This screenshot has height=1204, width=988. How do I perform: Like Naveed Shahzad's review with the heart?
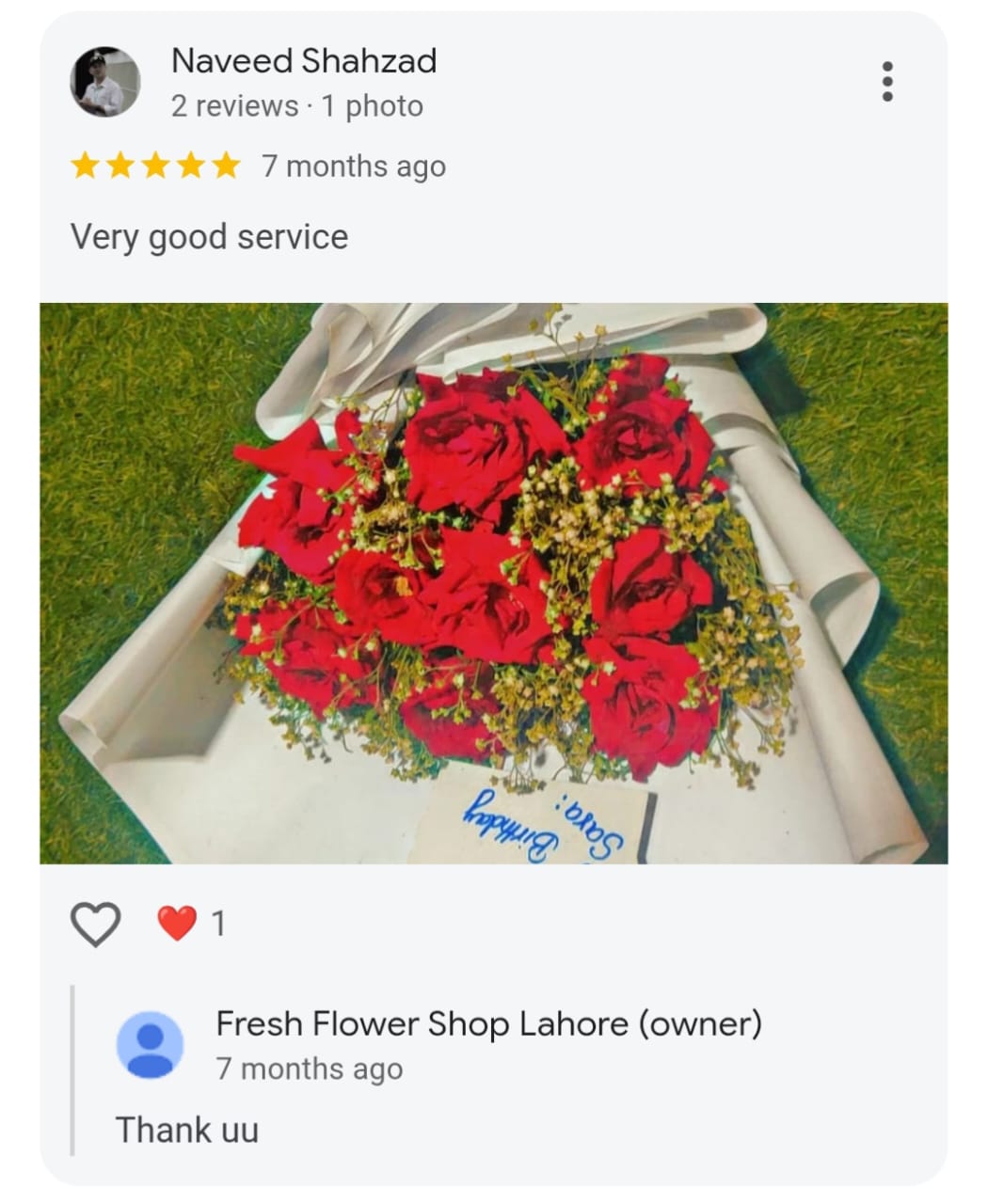click(96, 924)
